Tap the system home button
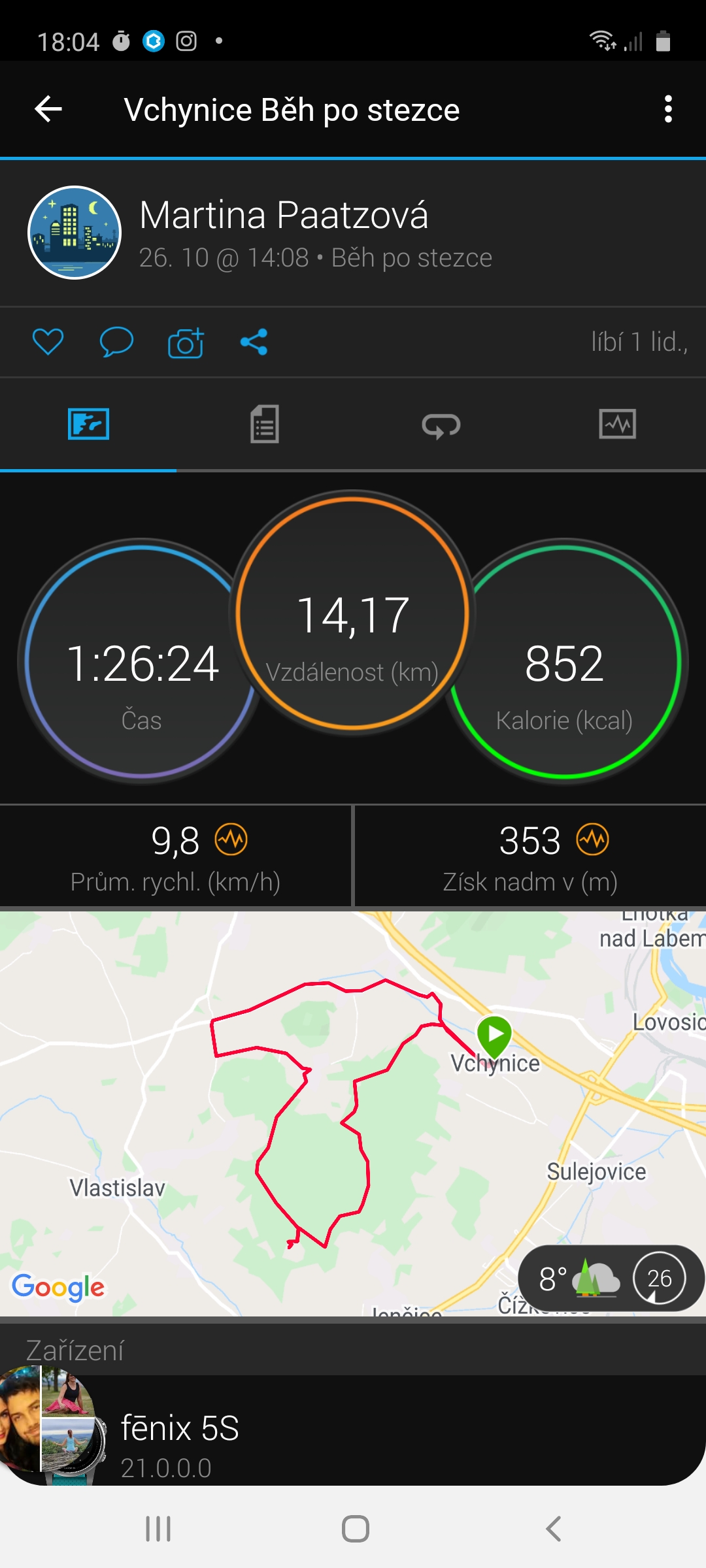 (355, 1529)
